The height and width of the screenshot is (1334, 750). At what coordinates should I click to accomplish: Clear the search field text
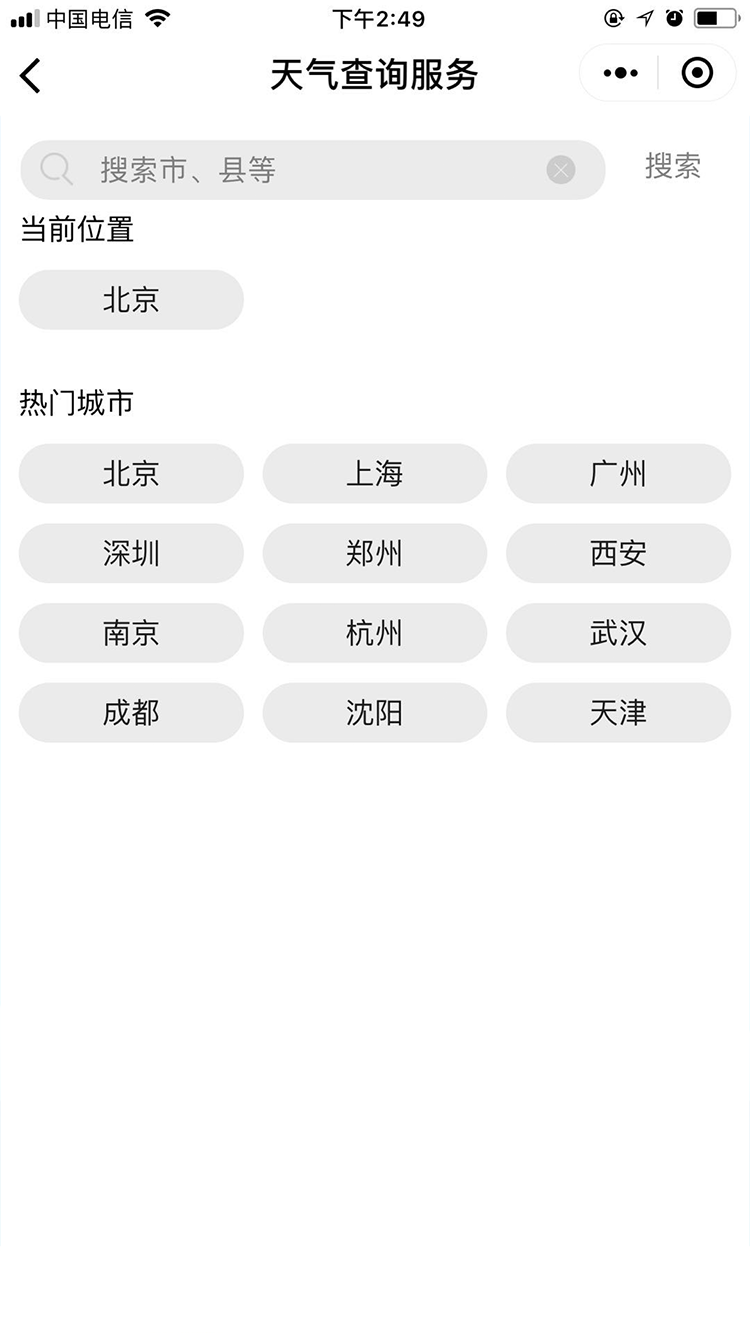coord(561,170)
